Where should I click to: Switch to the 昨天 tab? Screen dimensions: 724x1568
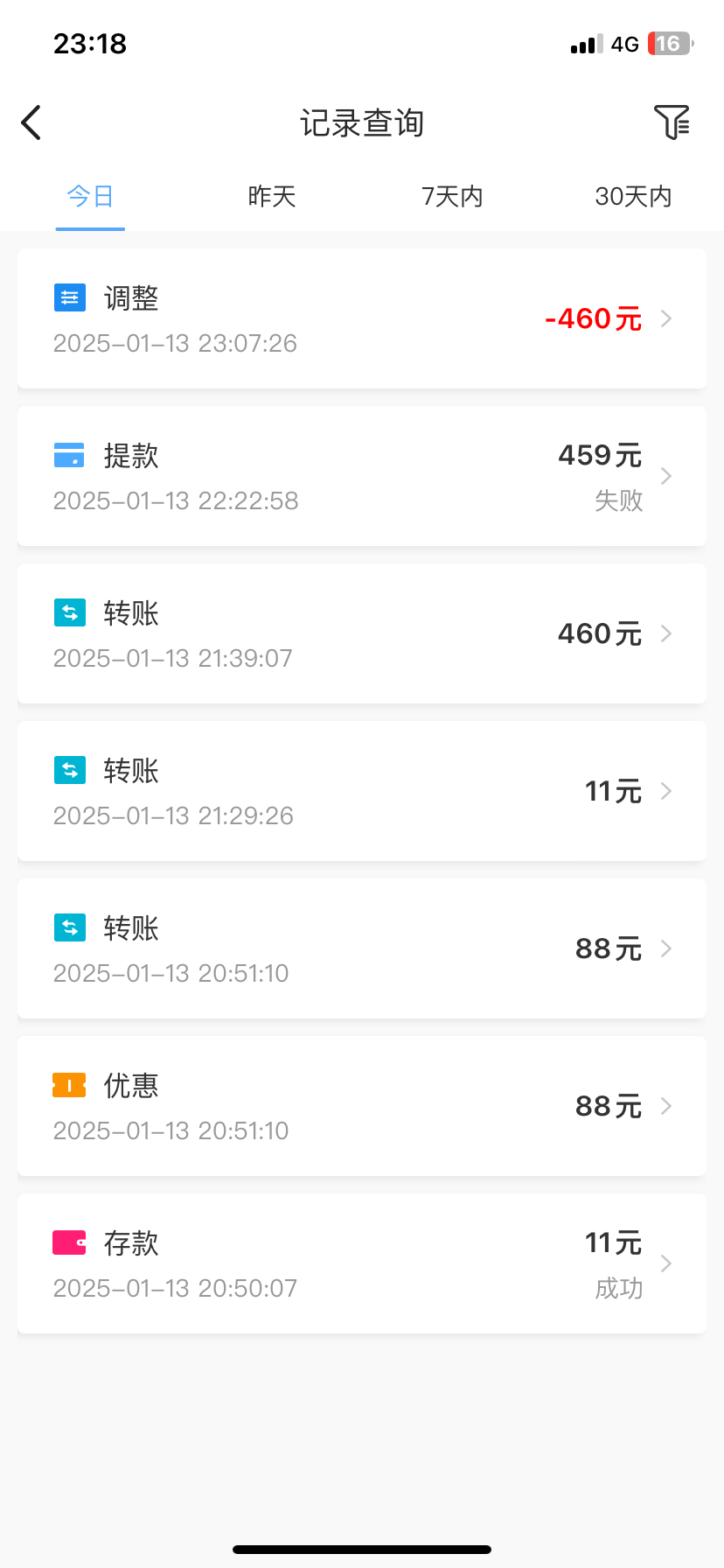coord(272,196)
